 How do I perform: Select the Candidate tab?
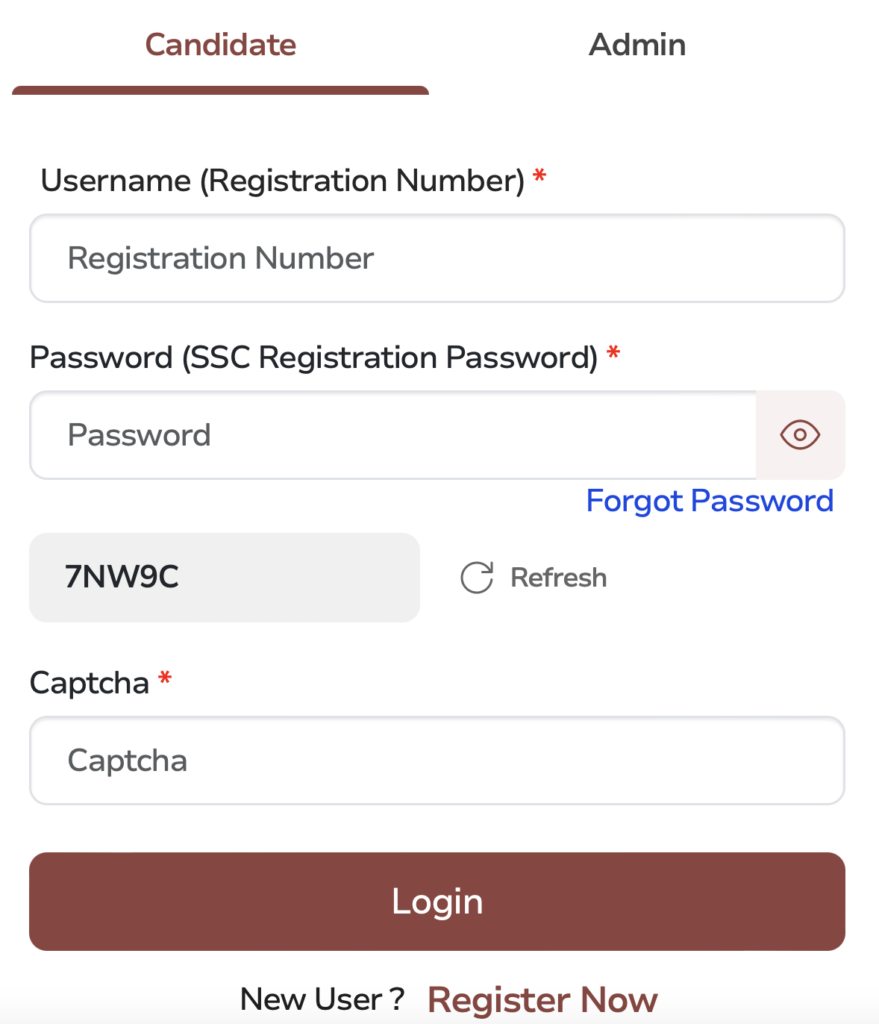[220, 44]
